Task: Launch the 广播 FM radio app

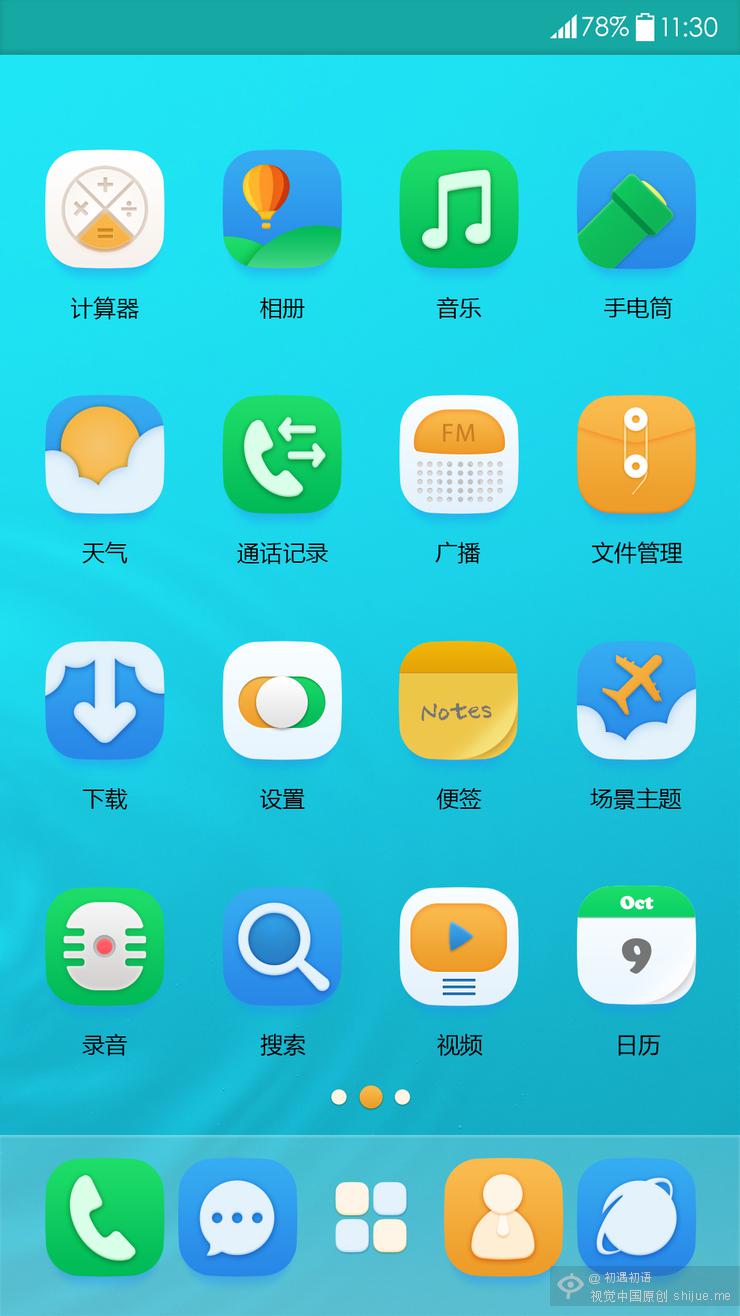Action: [459, 455]
